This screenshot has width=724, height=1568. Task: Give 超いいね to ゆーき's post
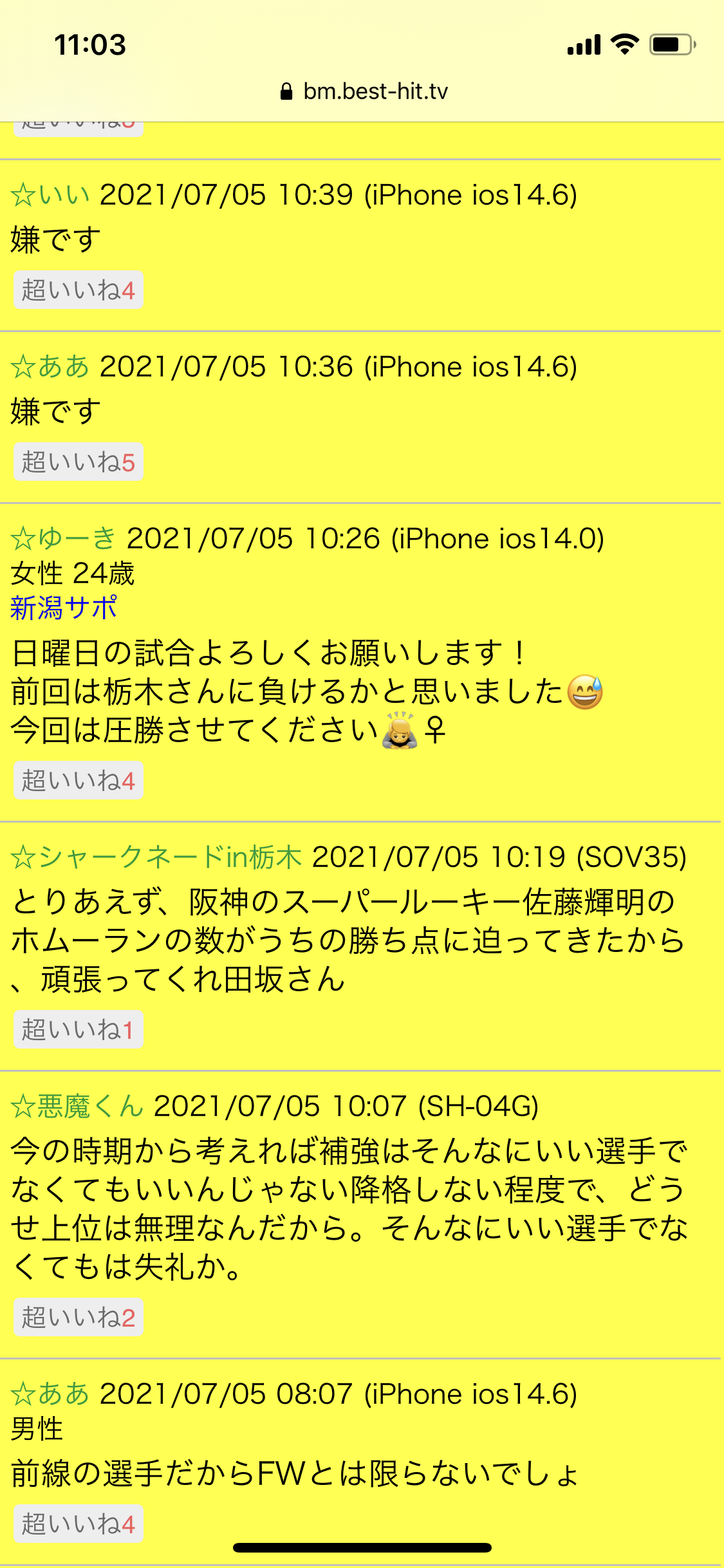79,781
